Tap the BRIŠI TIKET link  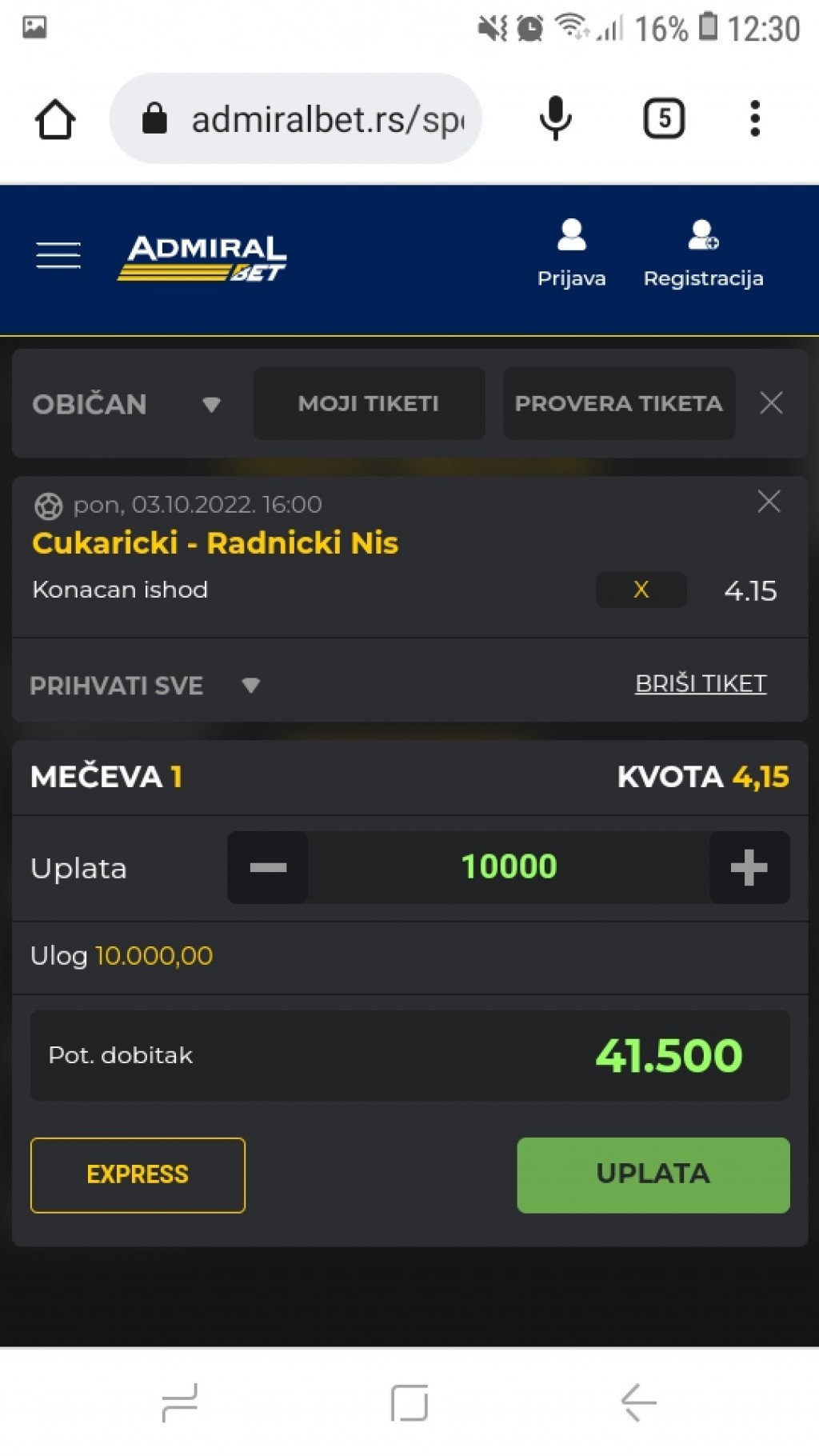(701, 683)
